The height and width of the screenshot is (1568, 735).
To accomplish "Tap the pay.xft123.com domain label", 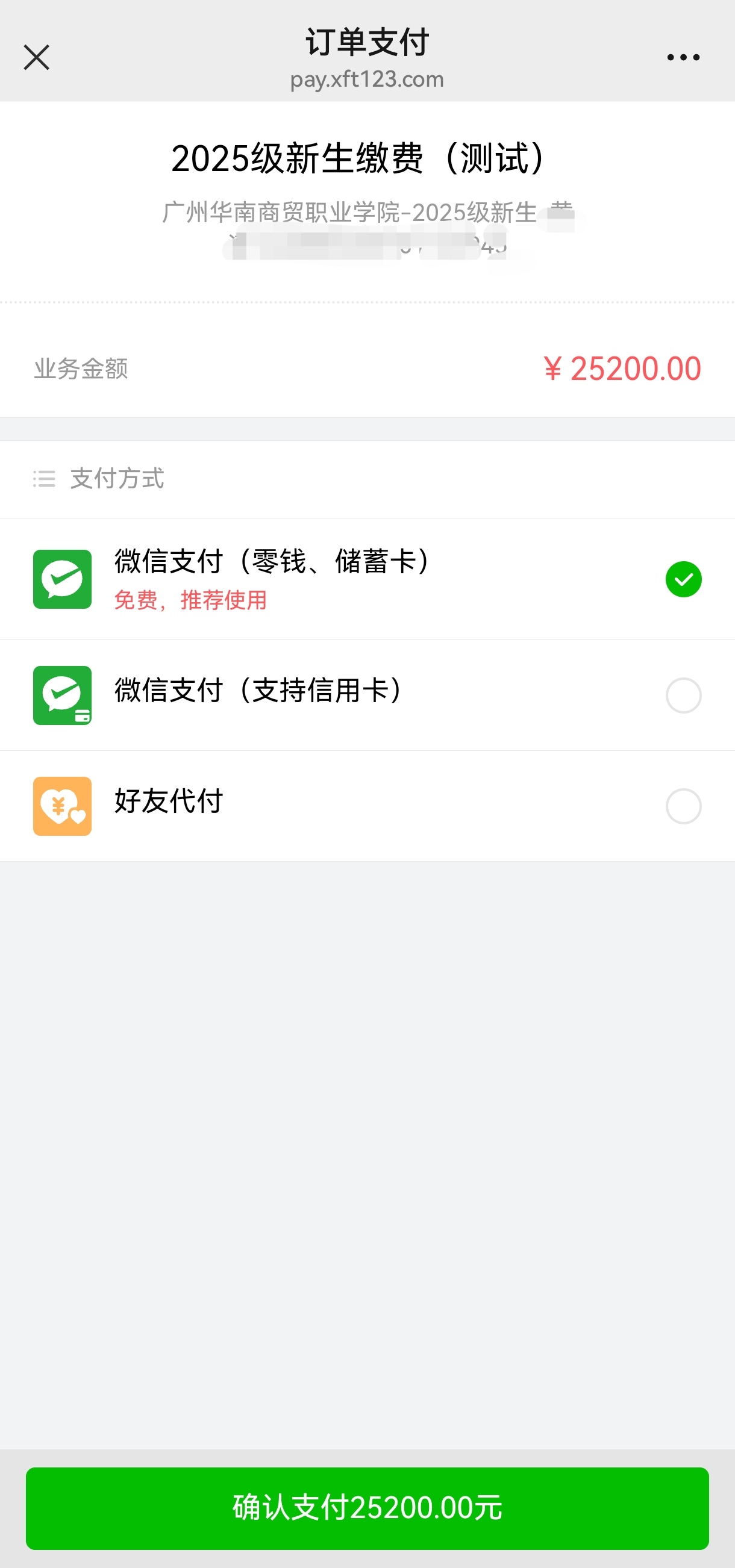I will click(367, 79).
